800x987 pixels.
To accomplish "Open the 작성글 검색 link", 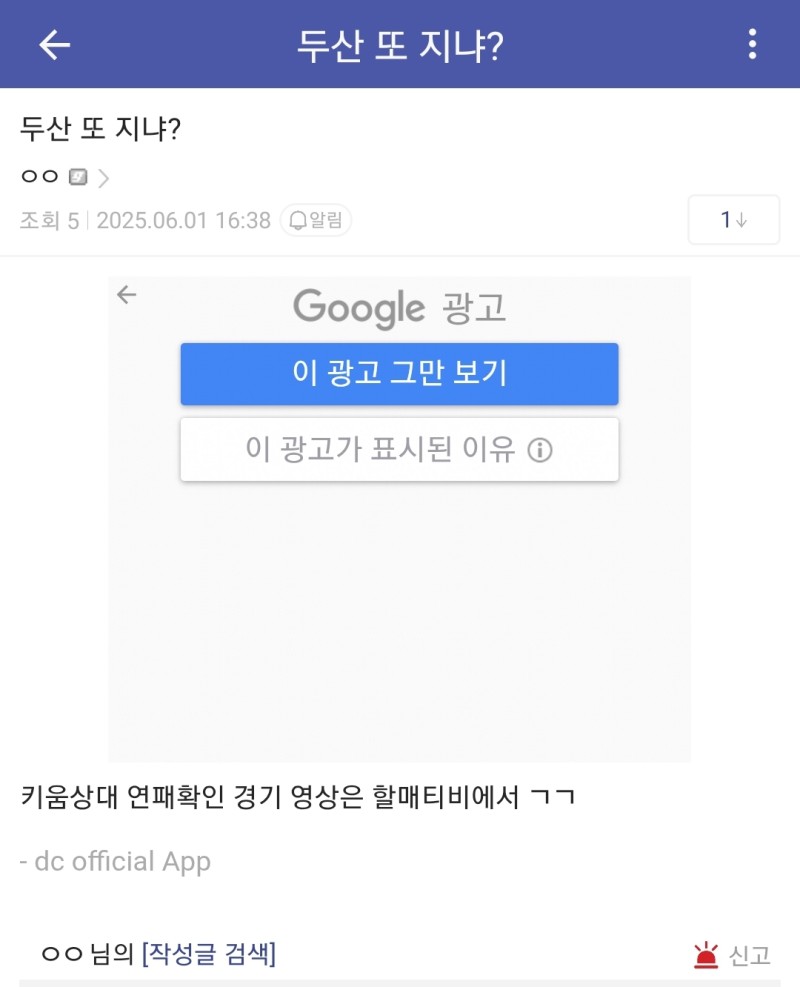I will click(x=209, y=954).
